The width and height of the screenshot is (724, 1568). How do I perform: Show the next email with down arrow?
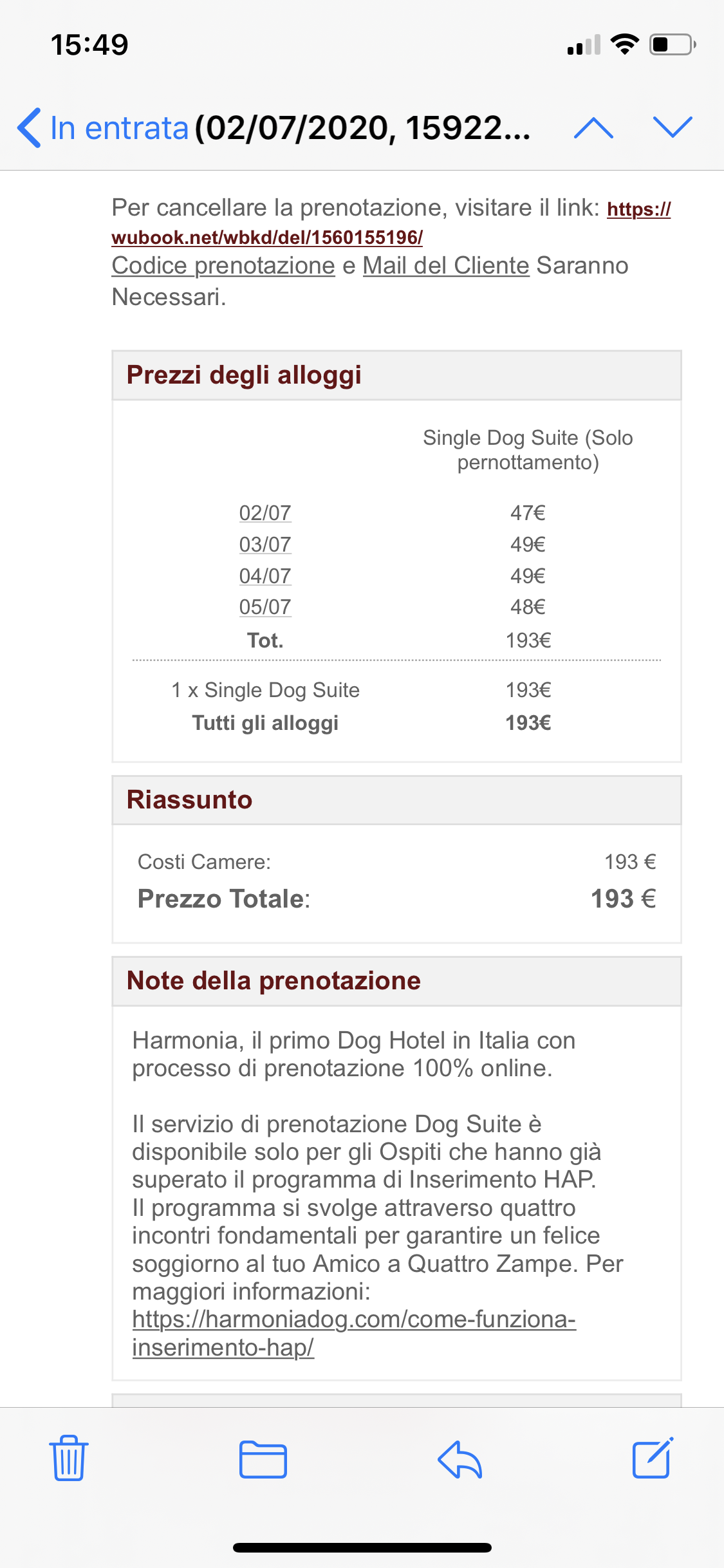pyautogui.click(x=673, y=127)
